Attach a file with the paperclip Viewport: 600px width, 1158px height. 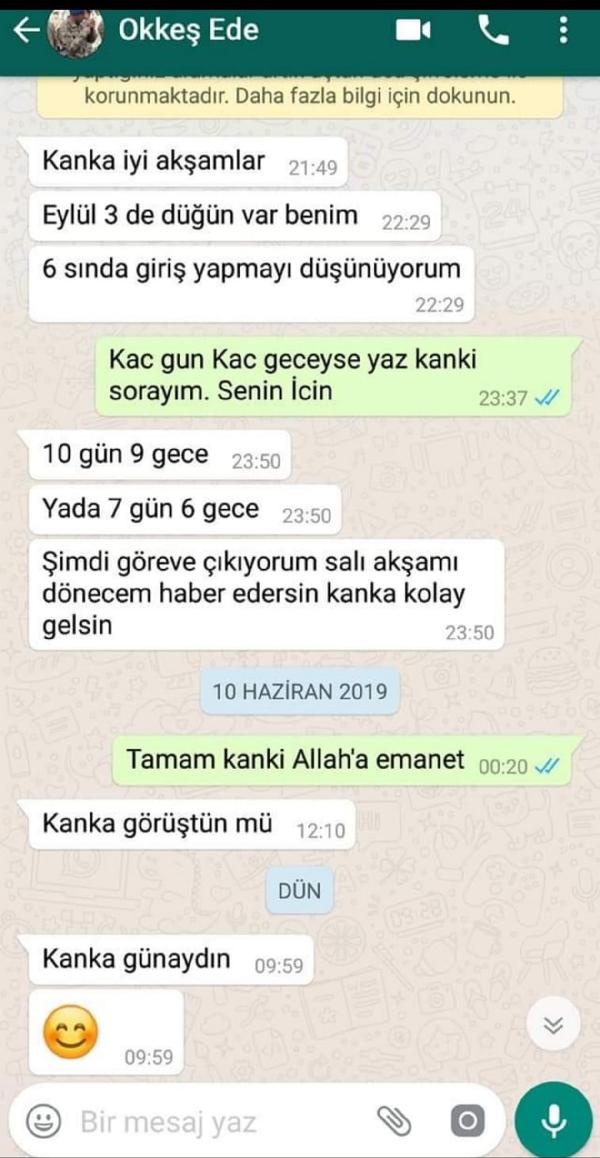point(395,1121)
